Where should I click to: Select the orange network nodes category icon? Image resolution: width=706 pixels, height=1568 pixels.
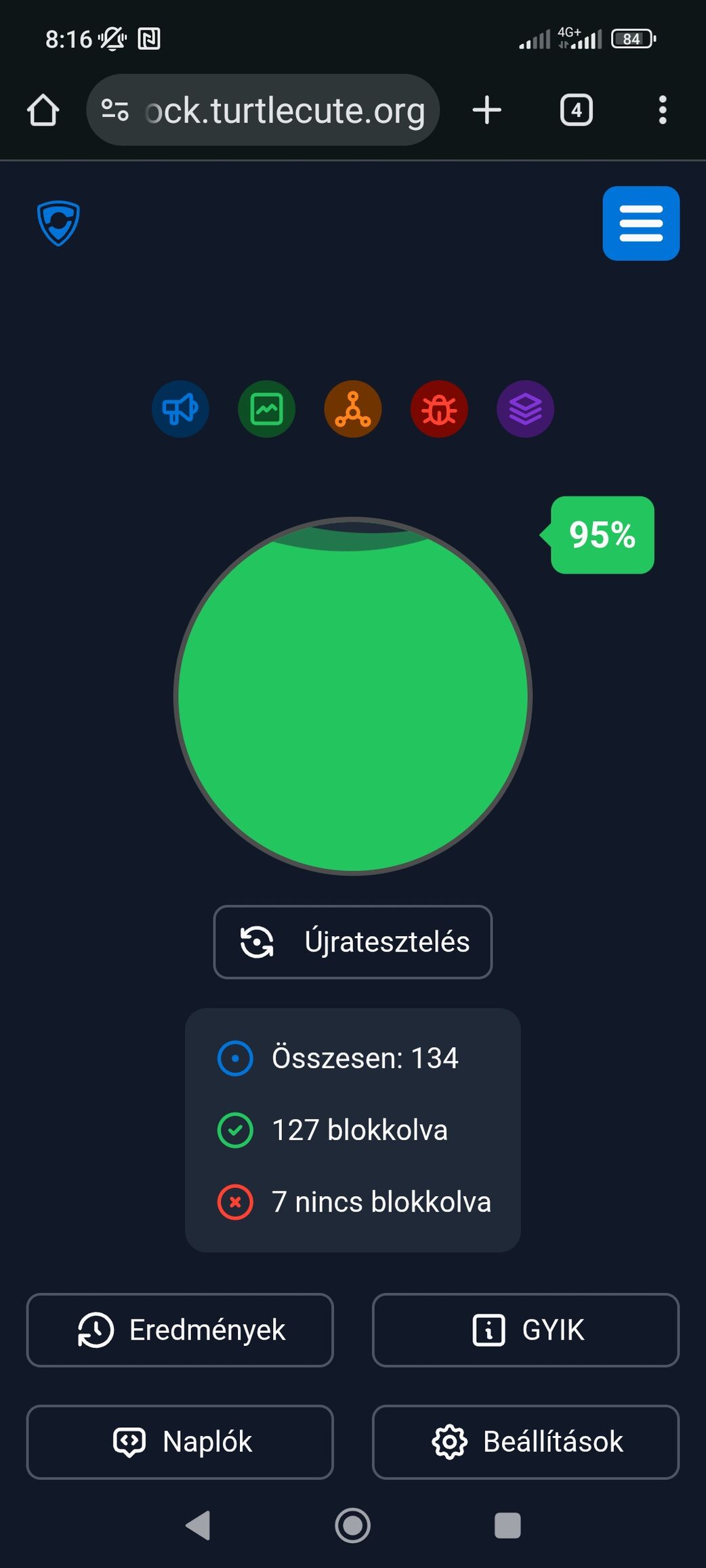coord(353,409)
